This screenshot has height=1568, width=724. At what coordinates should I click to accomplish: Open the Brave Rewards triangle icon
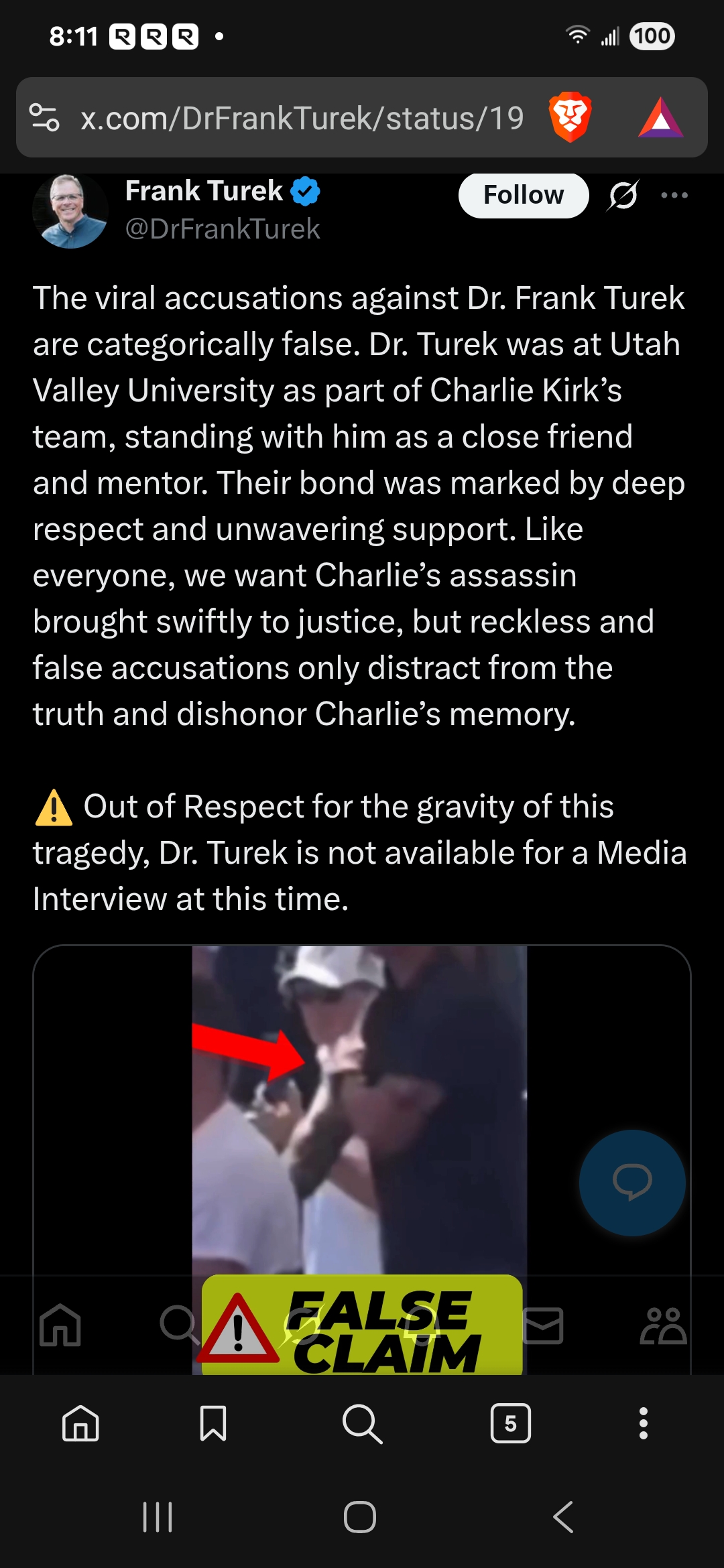(x=660, y=118)
